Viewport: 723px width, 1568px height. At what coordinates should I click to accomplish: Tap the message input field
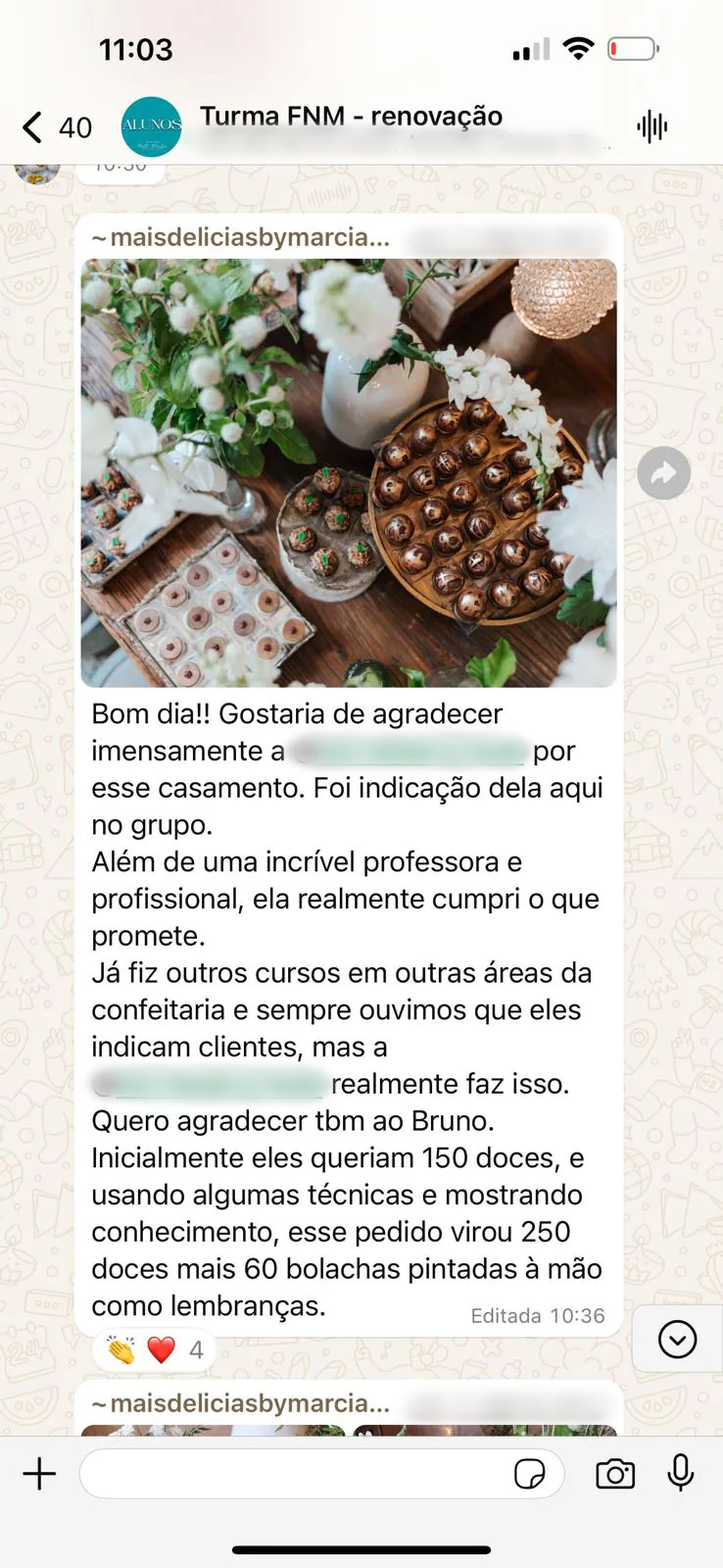tap(294, 1474)
